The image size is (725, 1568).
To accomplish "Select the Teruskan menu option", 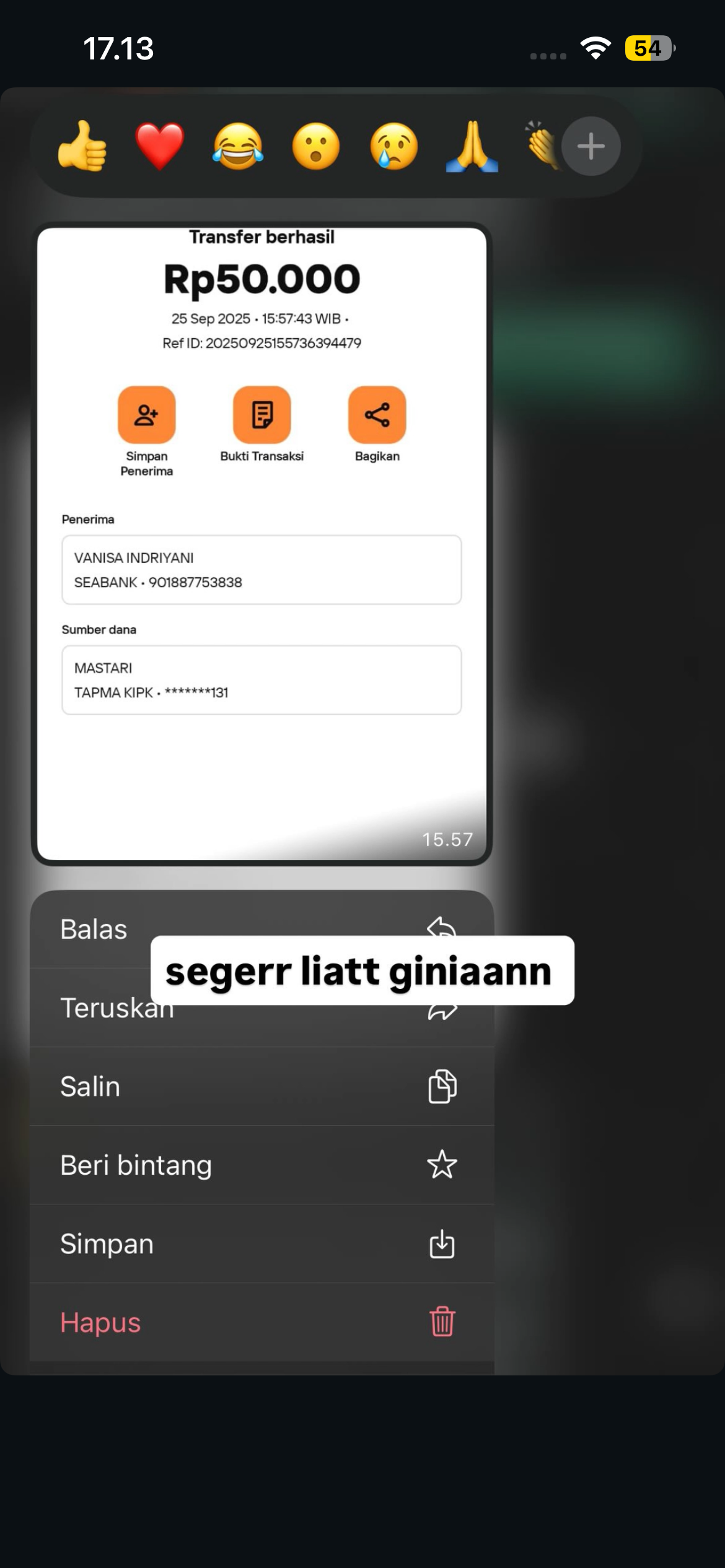I will point(117,1008).
